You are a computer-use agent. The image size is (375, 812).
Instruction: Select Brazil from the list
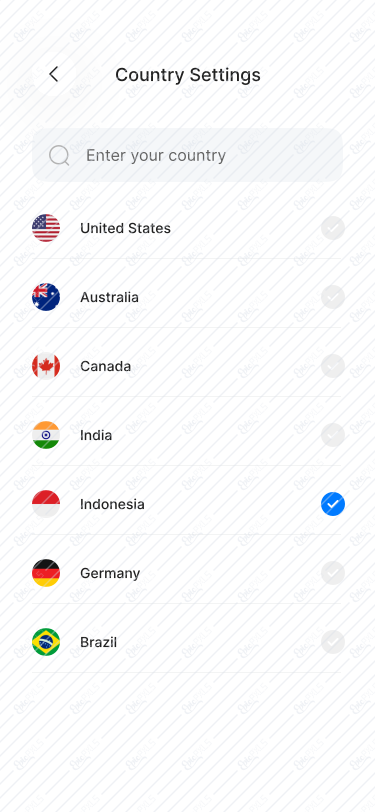(x=188, y=642)
